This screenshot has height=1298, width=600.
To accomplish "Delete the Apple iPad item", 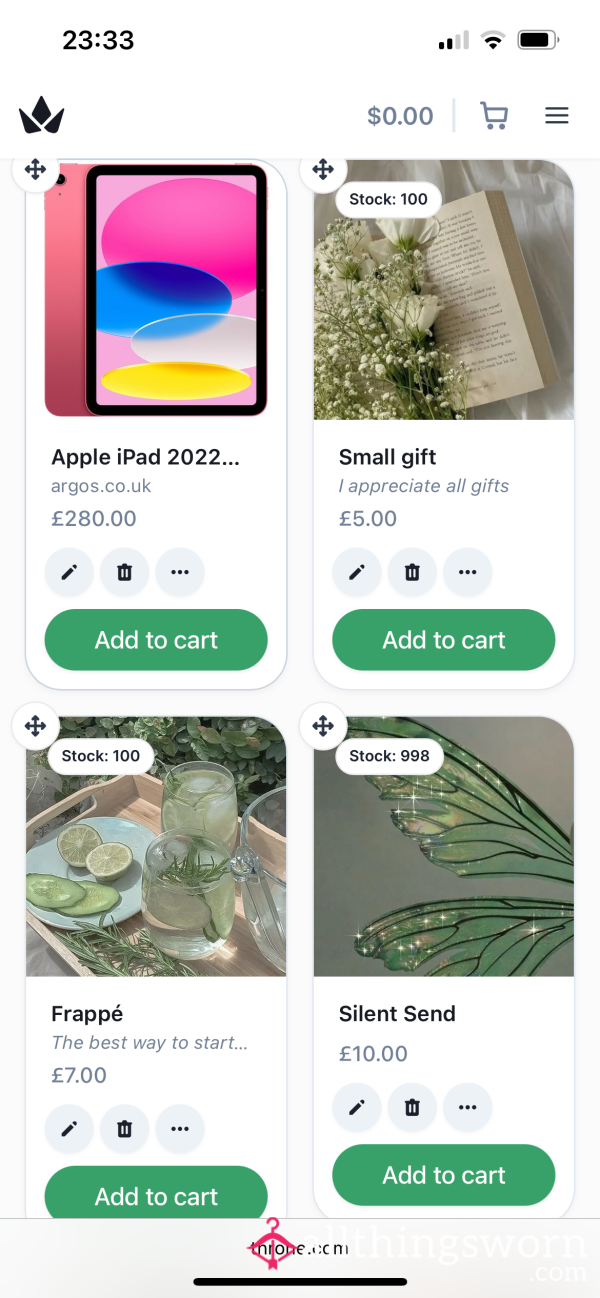I will point(124,572).
